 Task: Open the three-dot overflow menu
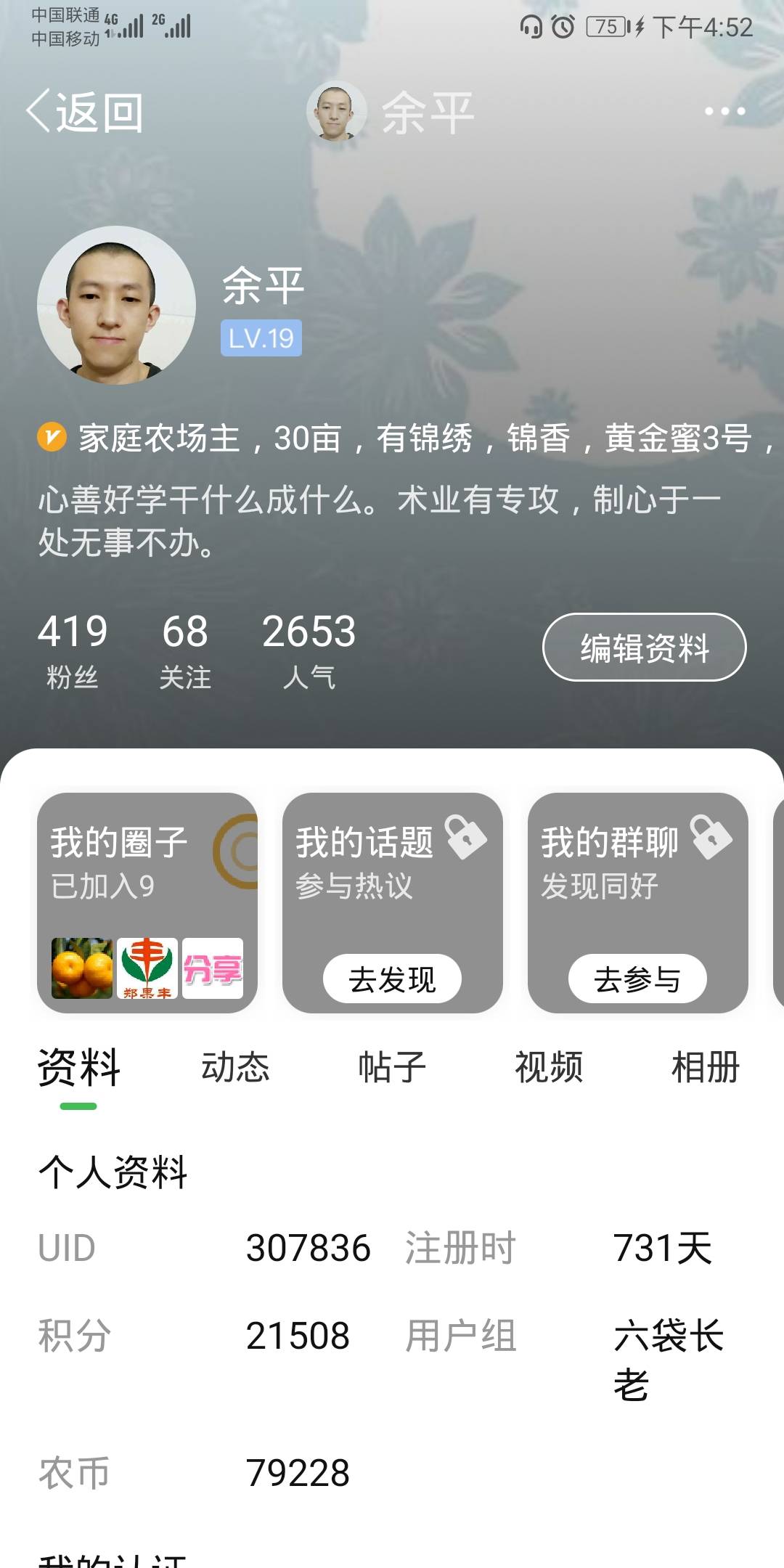click(x=724, y=111)
